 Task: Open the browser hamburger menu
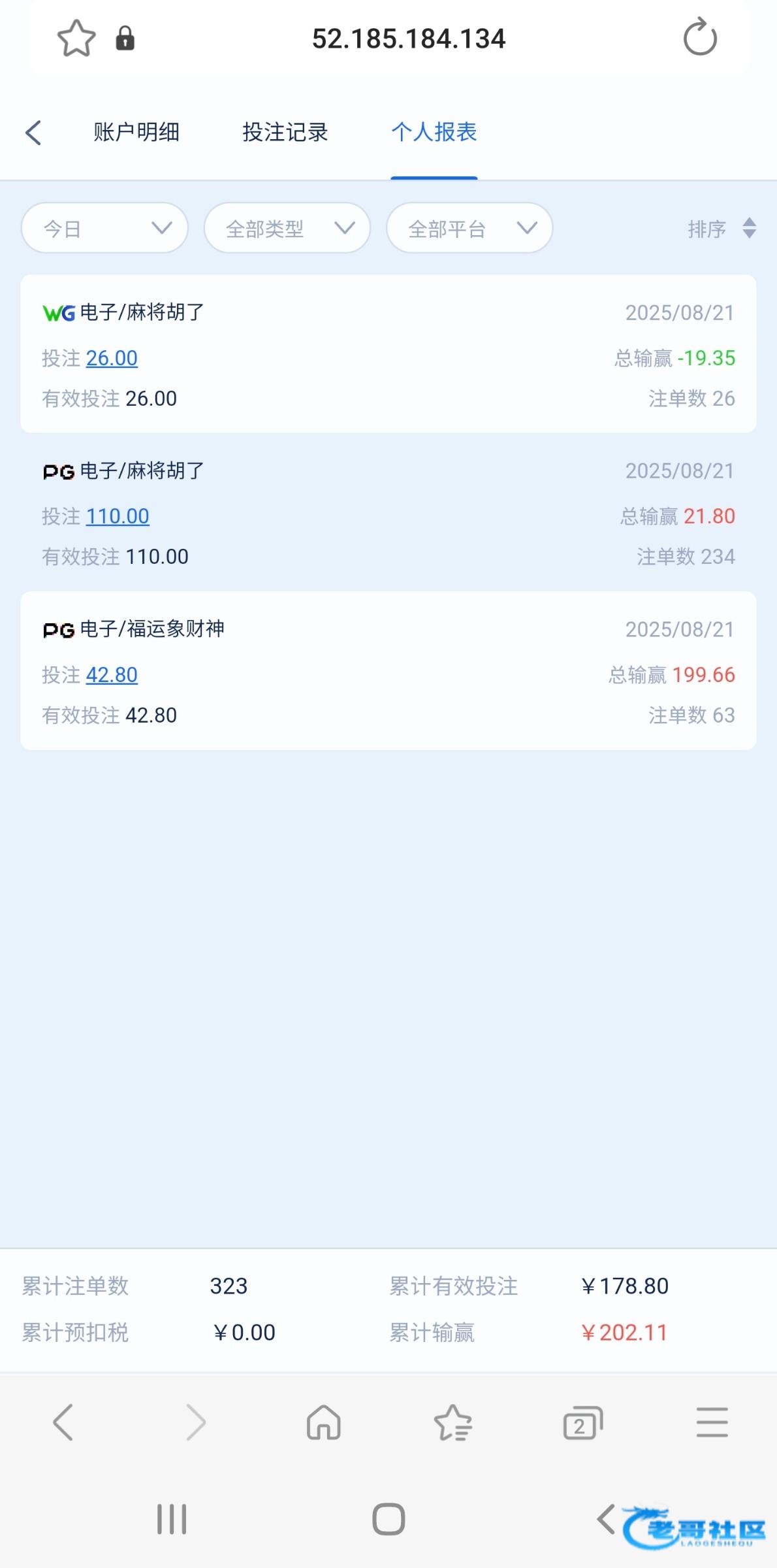[712, 1422]
